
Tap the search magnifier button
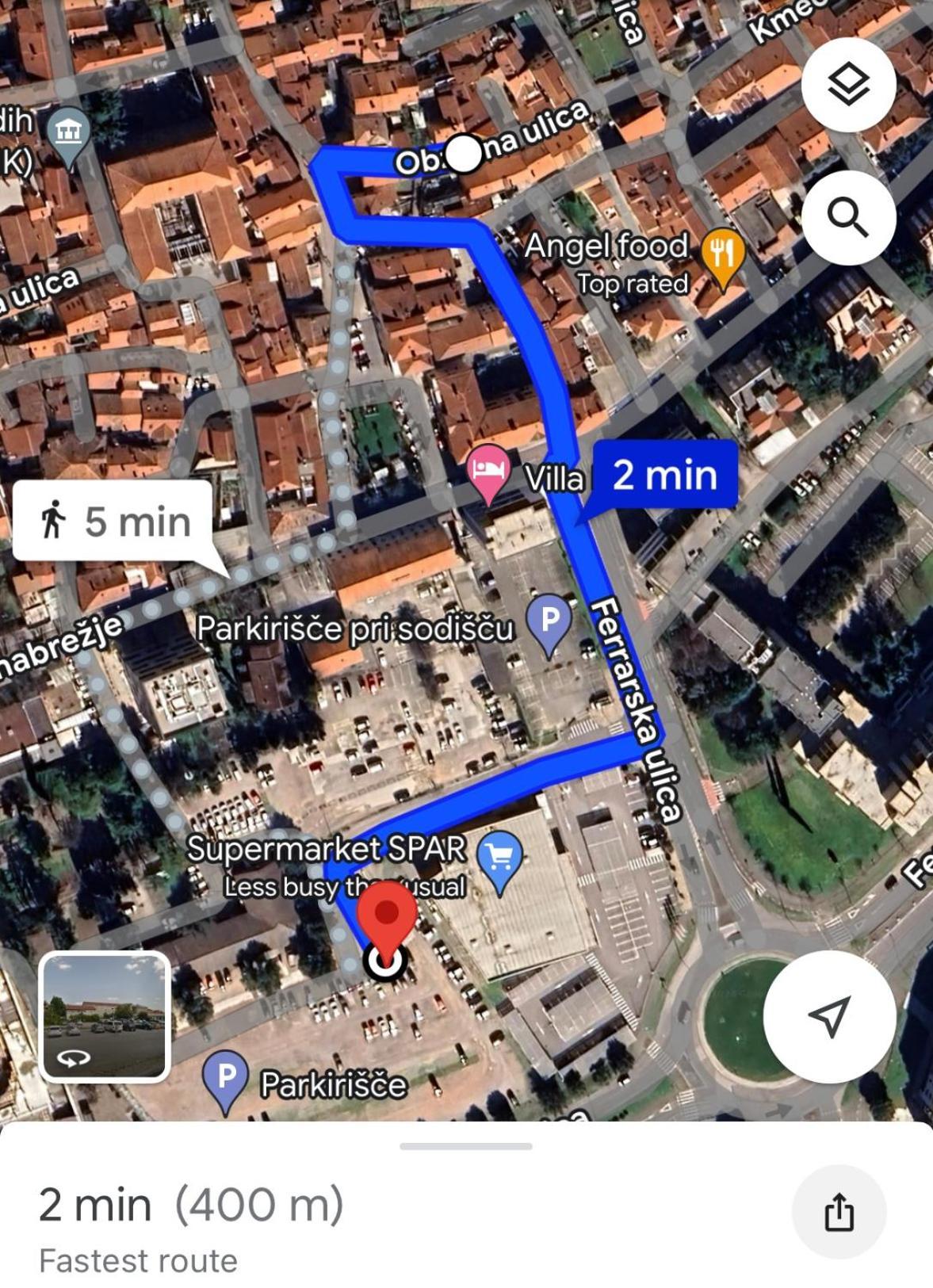(848, 216)
